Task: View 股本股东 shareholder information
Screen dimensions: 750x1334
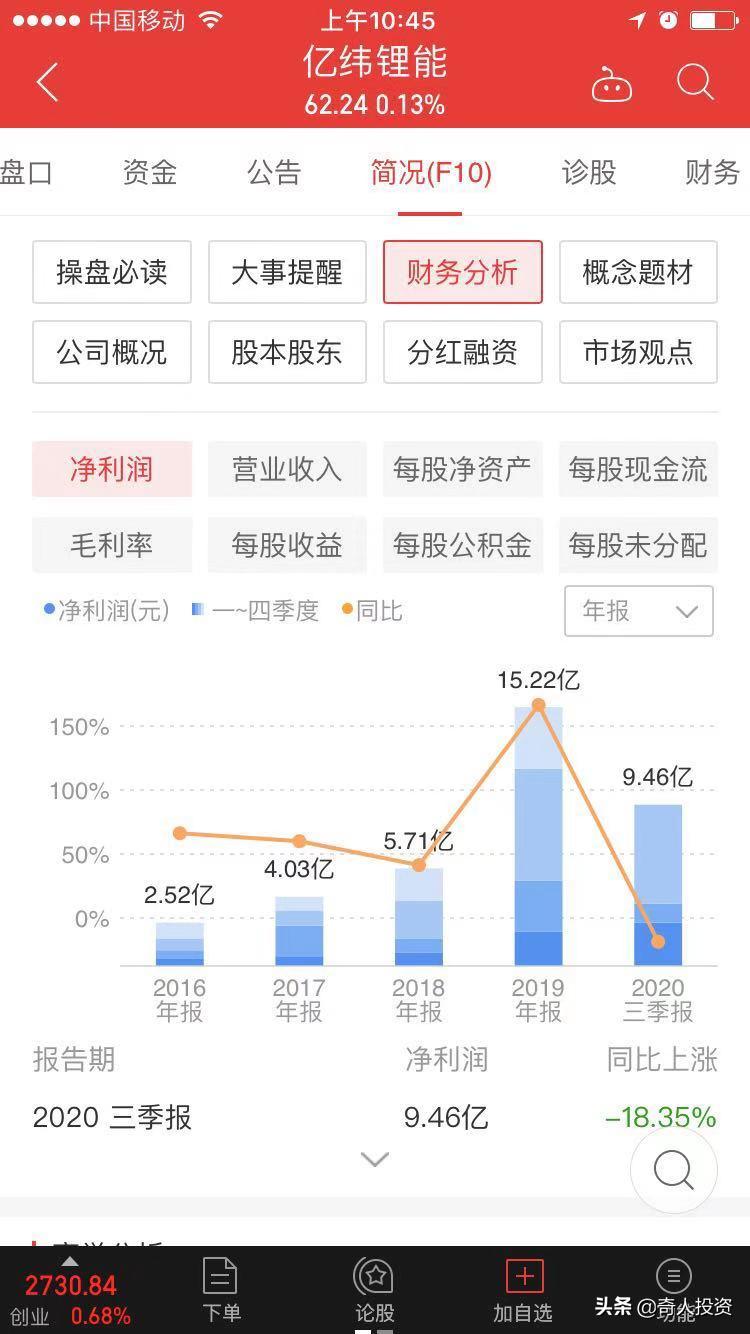Action: click(287, 352)
